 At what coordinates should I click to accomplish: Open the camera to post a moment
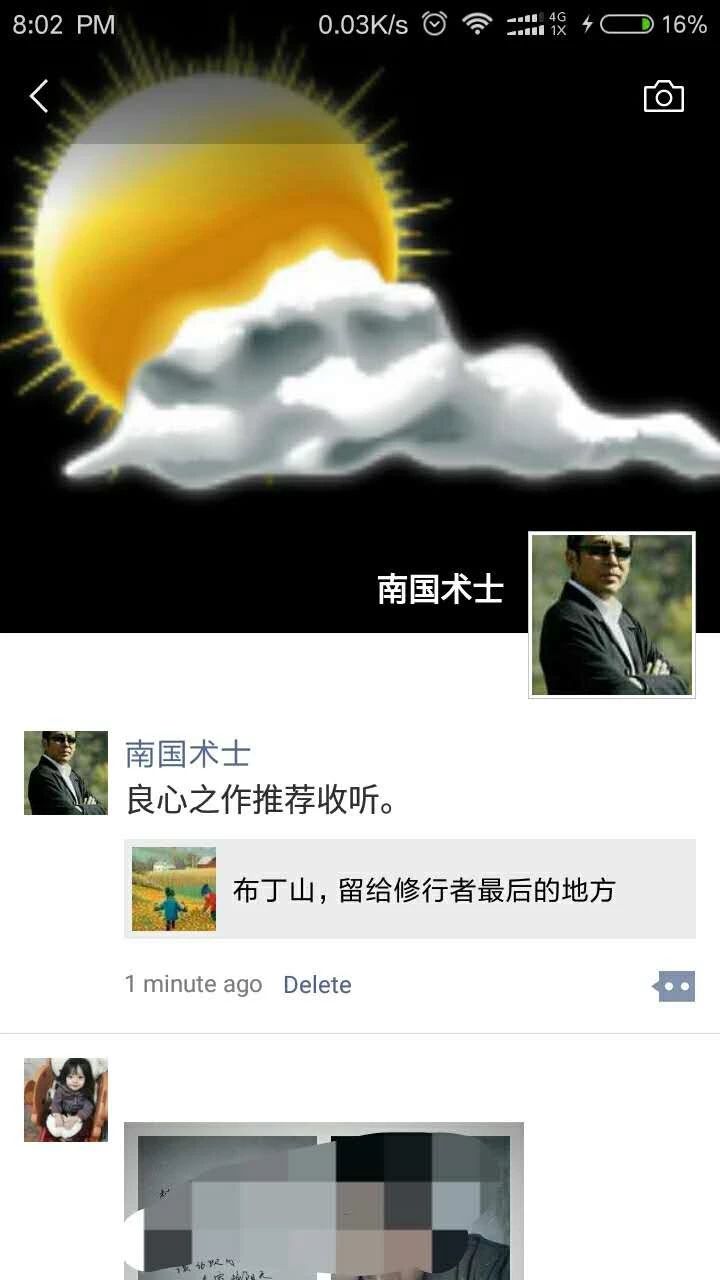663,97
